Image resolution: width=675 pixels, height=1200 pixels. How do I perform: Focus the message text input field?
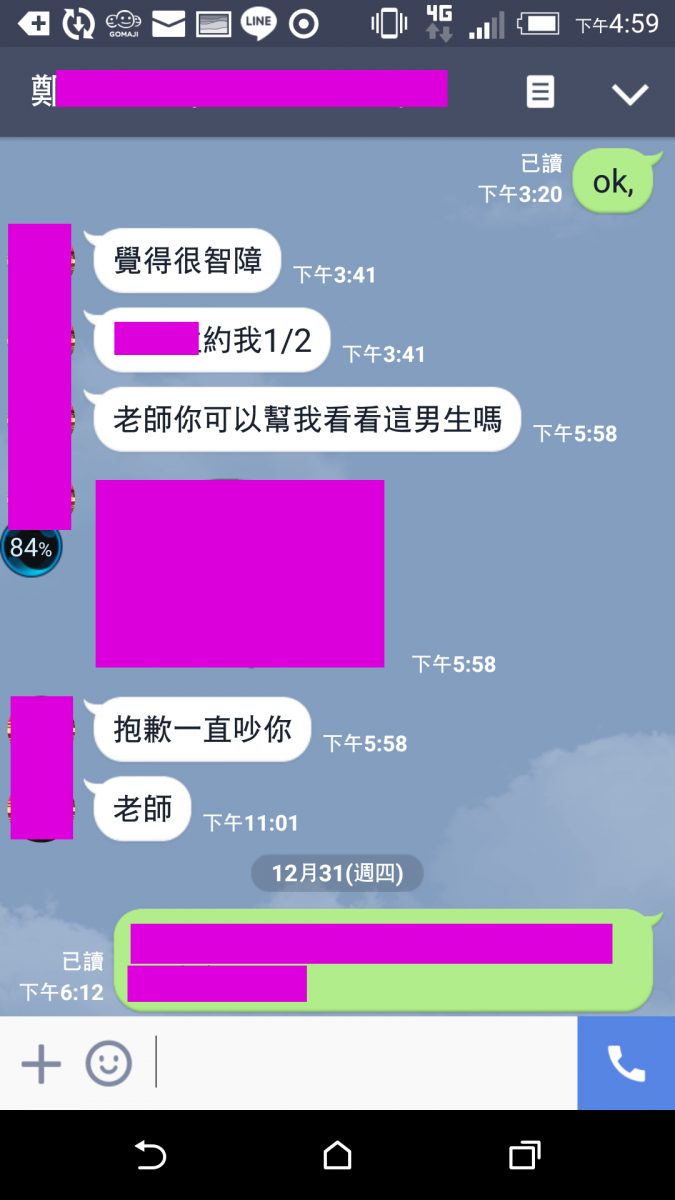pos(365,1063)
